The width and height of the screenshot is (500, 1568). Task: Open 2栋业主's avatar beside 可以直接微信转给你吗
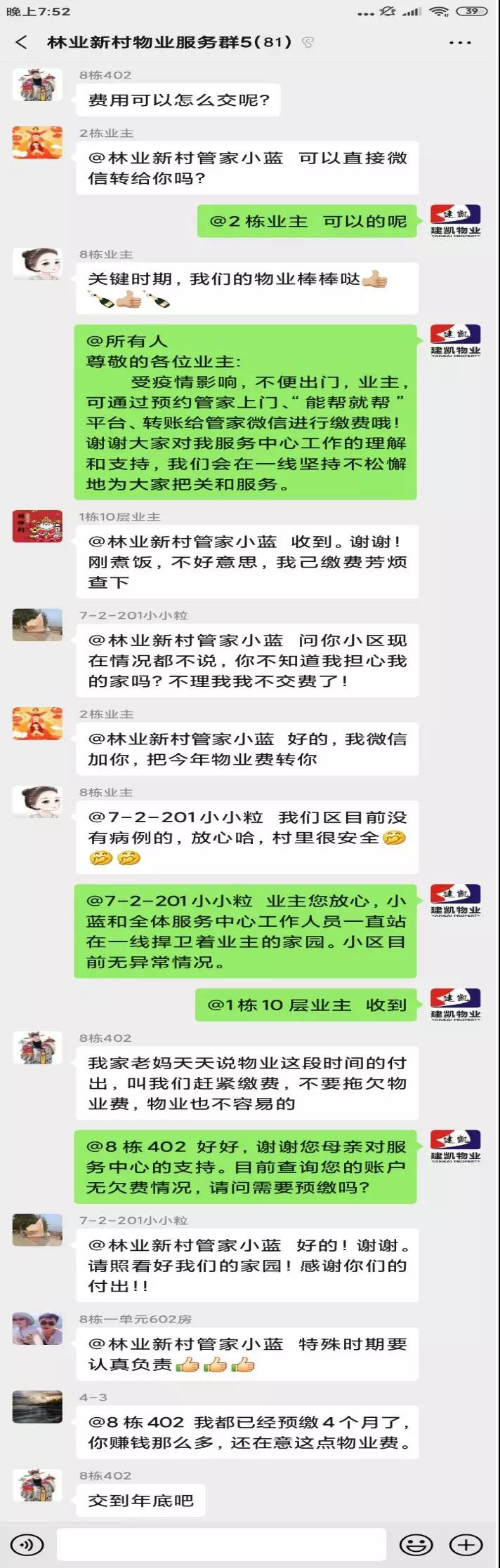tap(37, 143)
